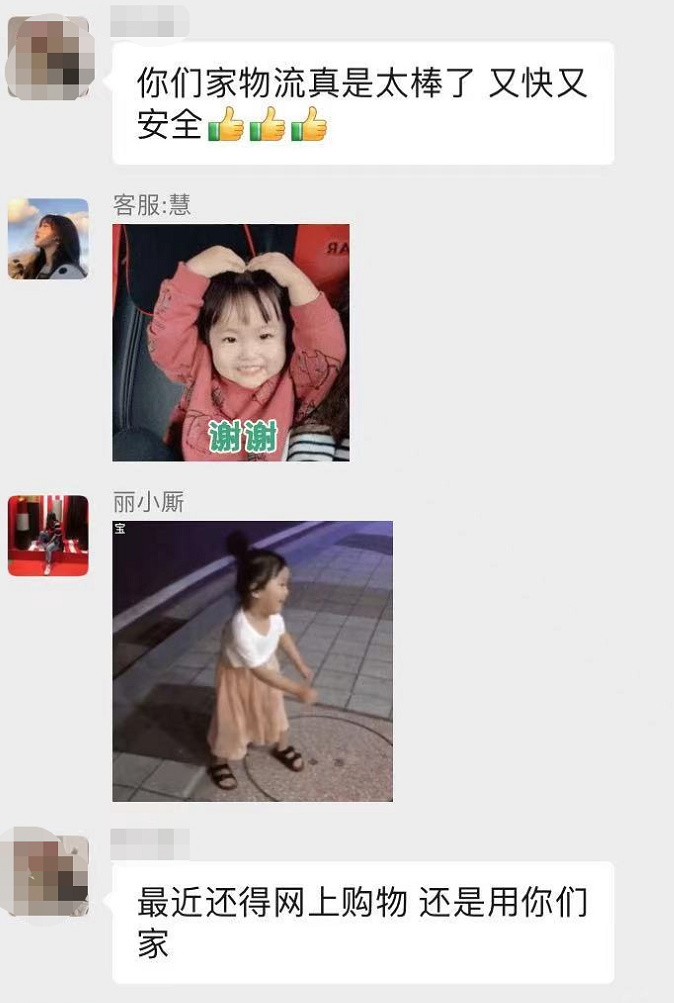Open 丽小厮's avatar to see the profile
674x1003 pixels.
click(x=48, y=536)
